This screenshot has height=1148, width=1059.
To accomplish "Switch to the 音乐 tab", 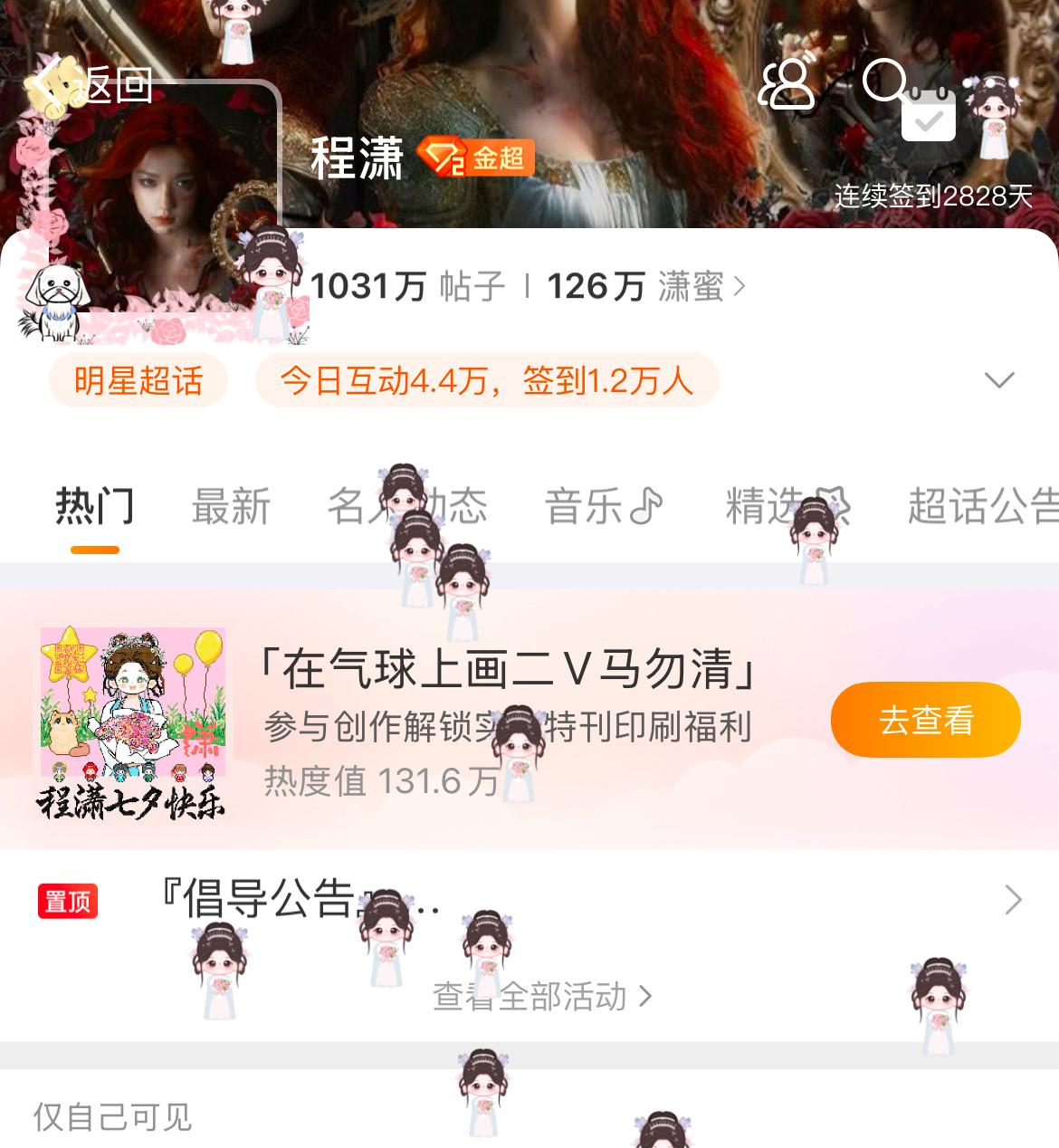I will (603, 506).
